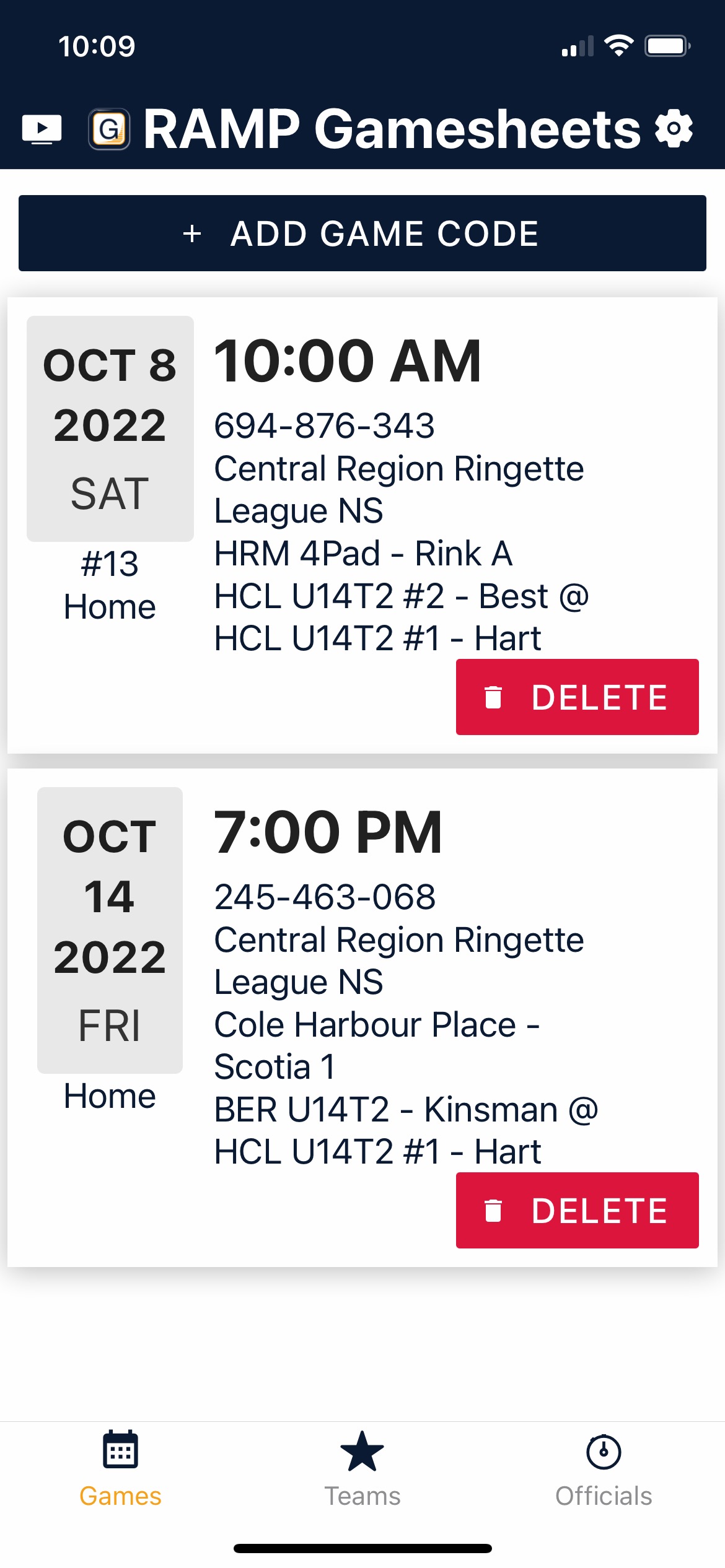Switch to the Teams tab

pyautogui.click(x=362, y=1469)
